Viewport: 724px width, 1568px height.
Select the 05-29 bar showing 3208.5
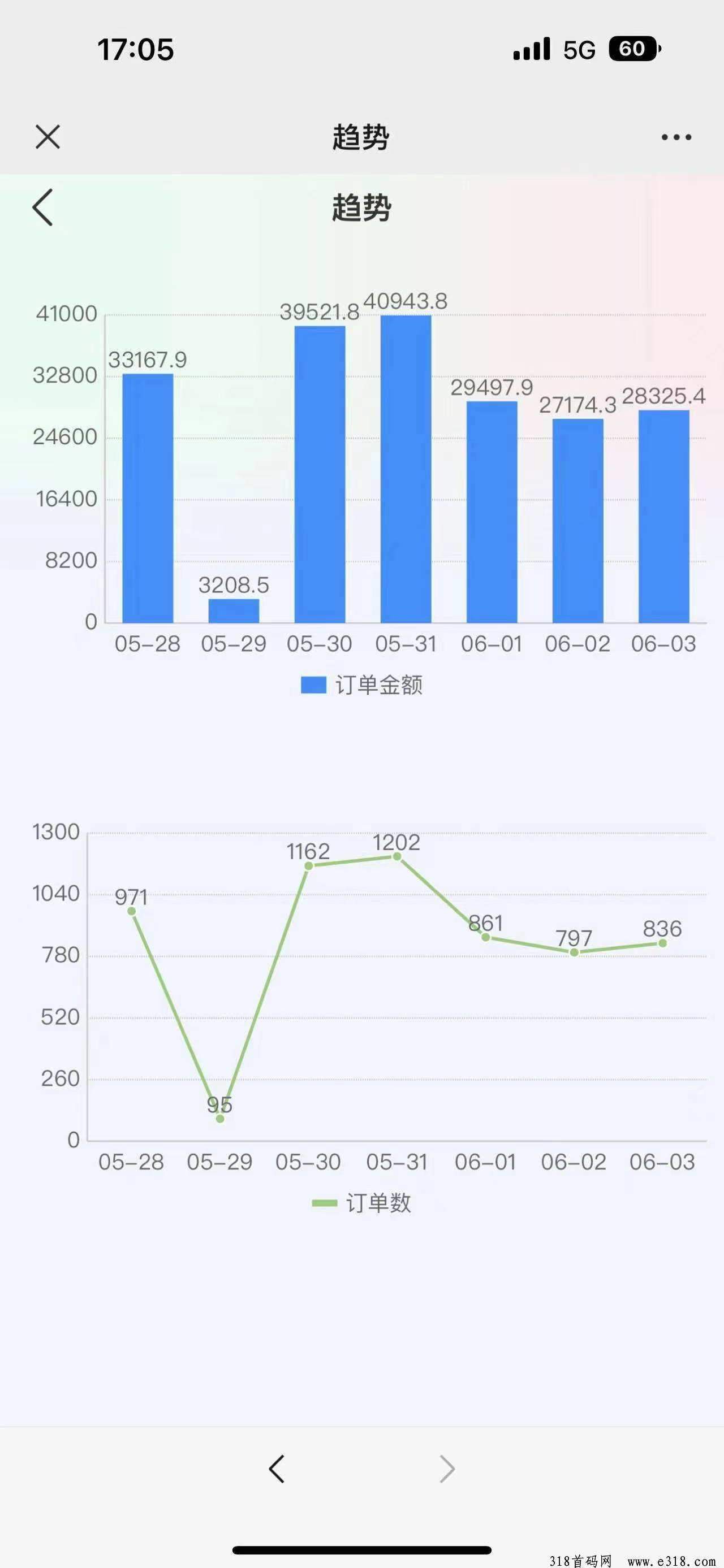click(x=234, y=610)
